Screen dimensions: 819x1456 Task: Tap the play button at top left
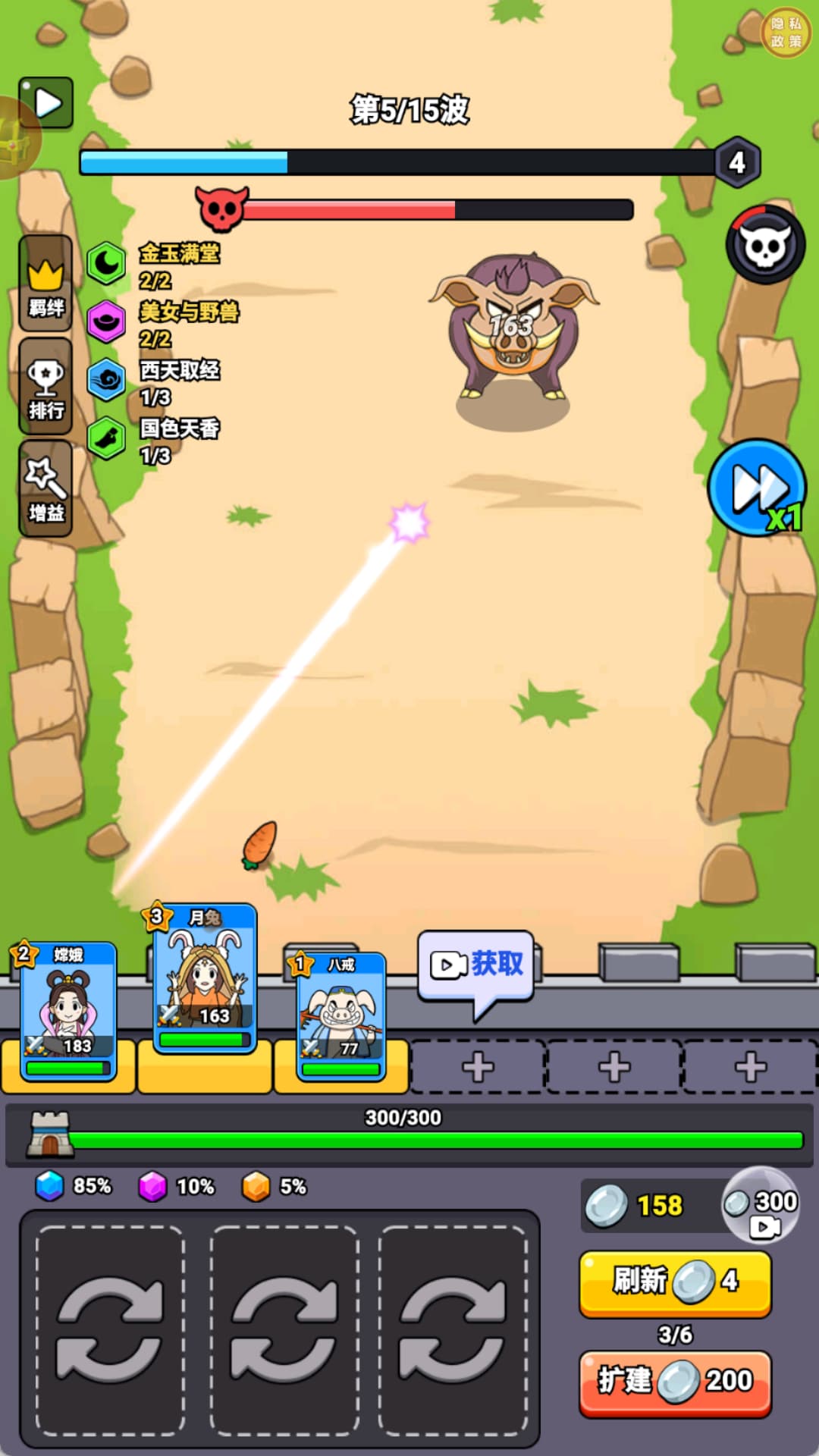click(x=46, y=102)
